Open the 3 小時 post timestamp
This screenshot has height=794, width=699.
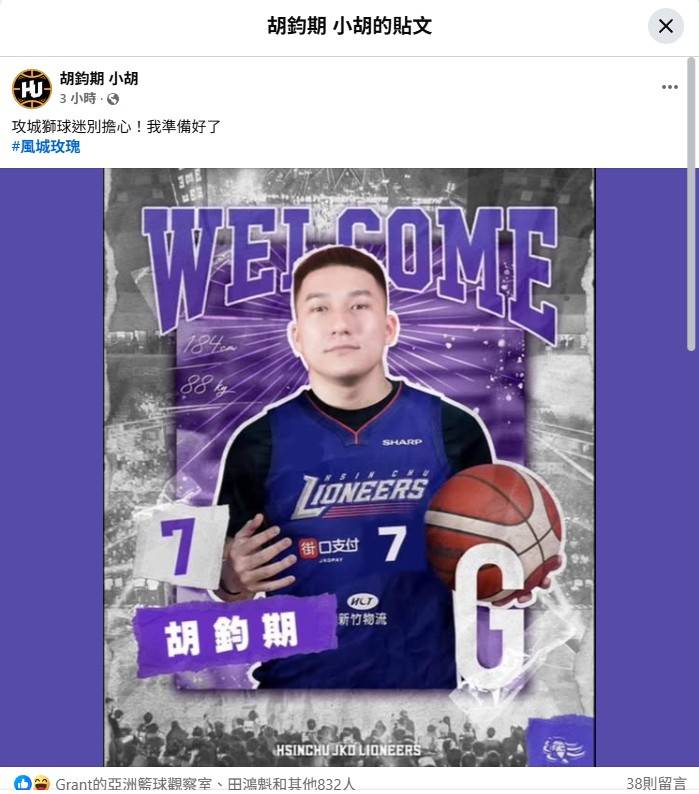click(x=79, y=99)
